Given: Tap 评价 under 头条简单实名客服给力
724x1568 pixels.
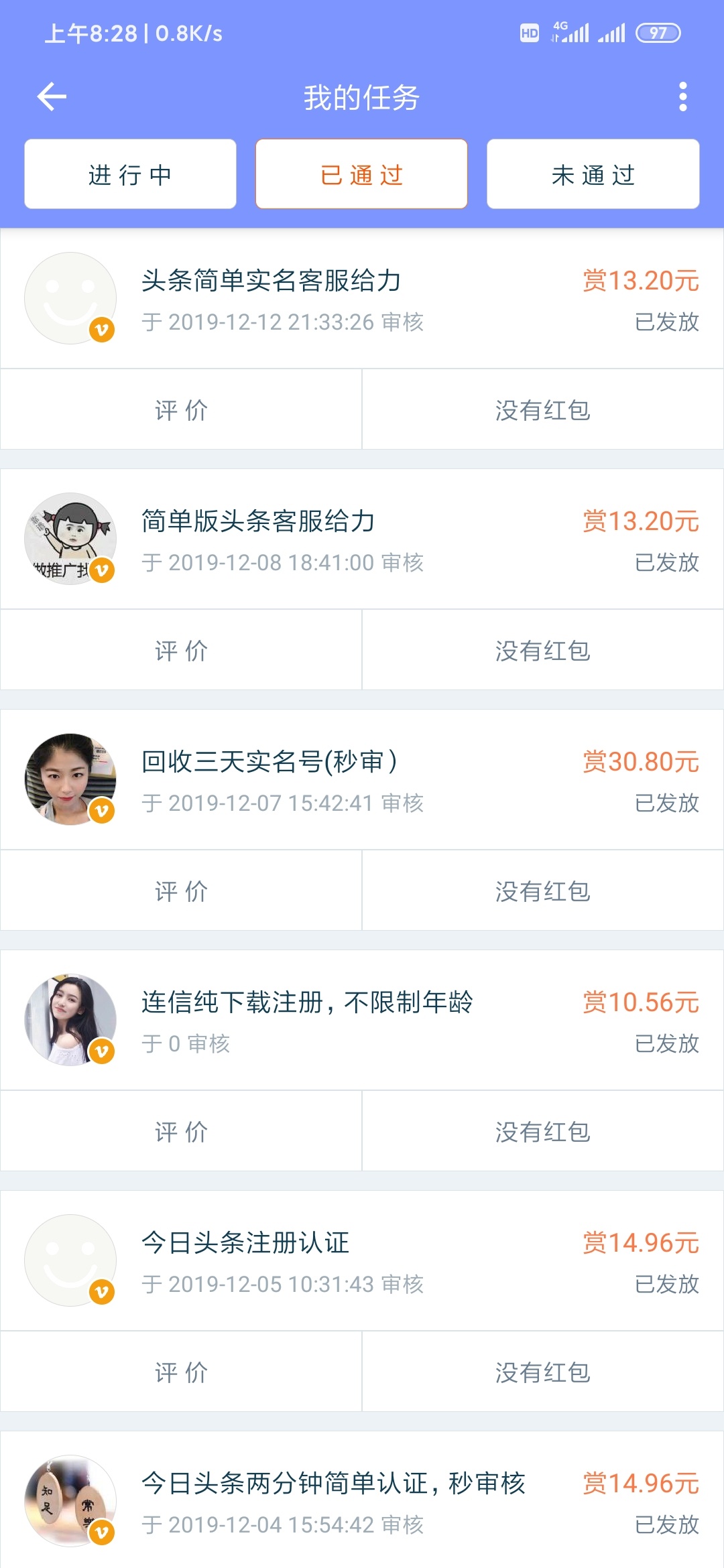Looking at the screenshot, I should [x=181, y=409].
